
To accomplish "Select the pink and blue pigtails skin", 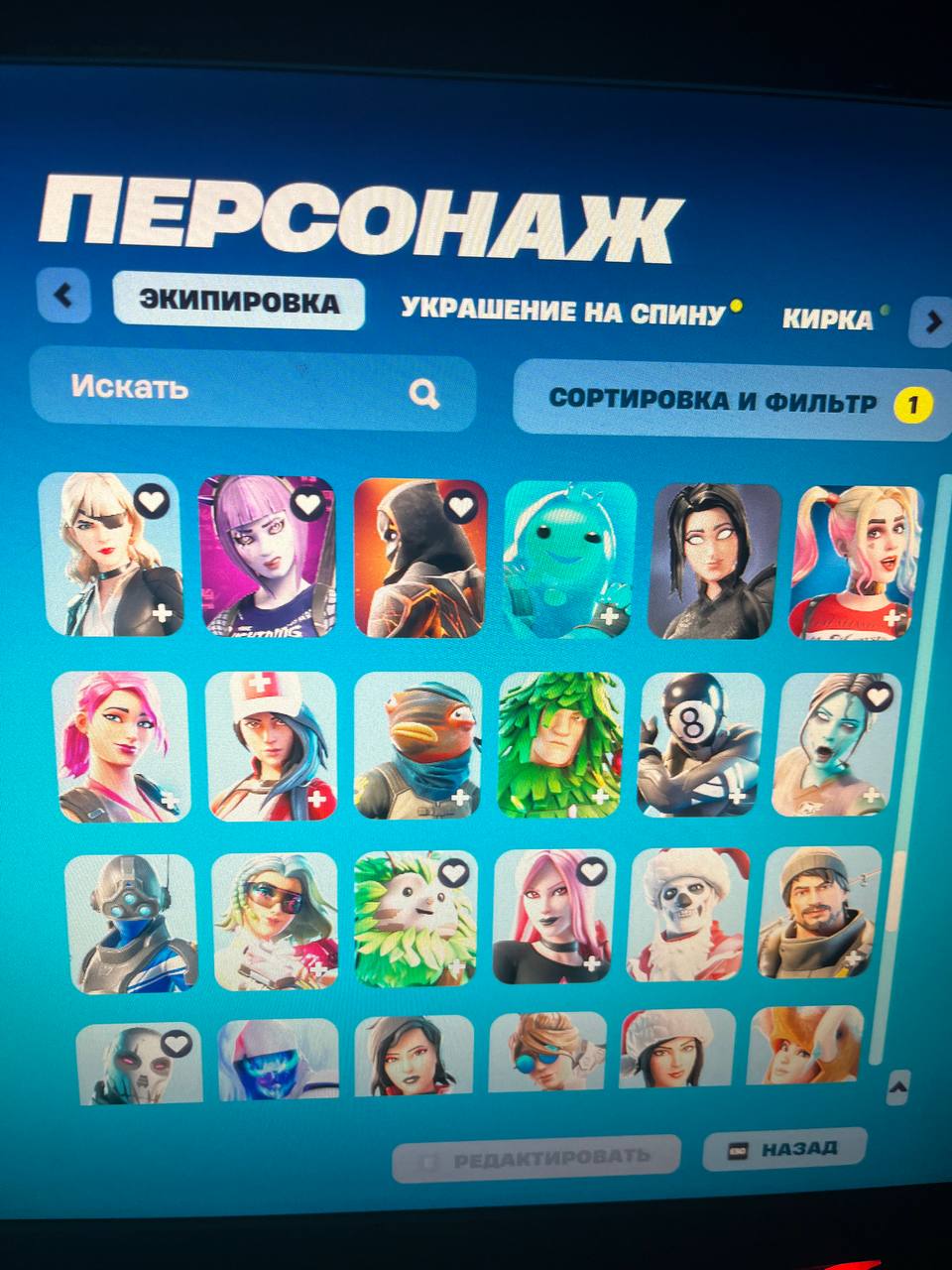I will pyautogui.click(x=855, y=561).
